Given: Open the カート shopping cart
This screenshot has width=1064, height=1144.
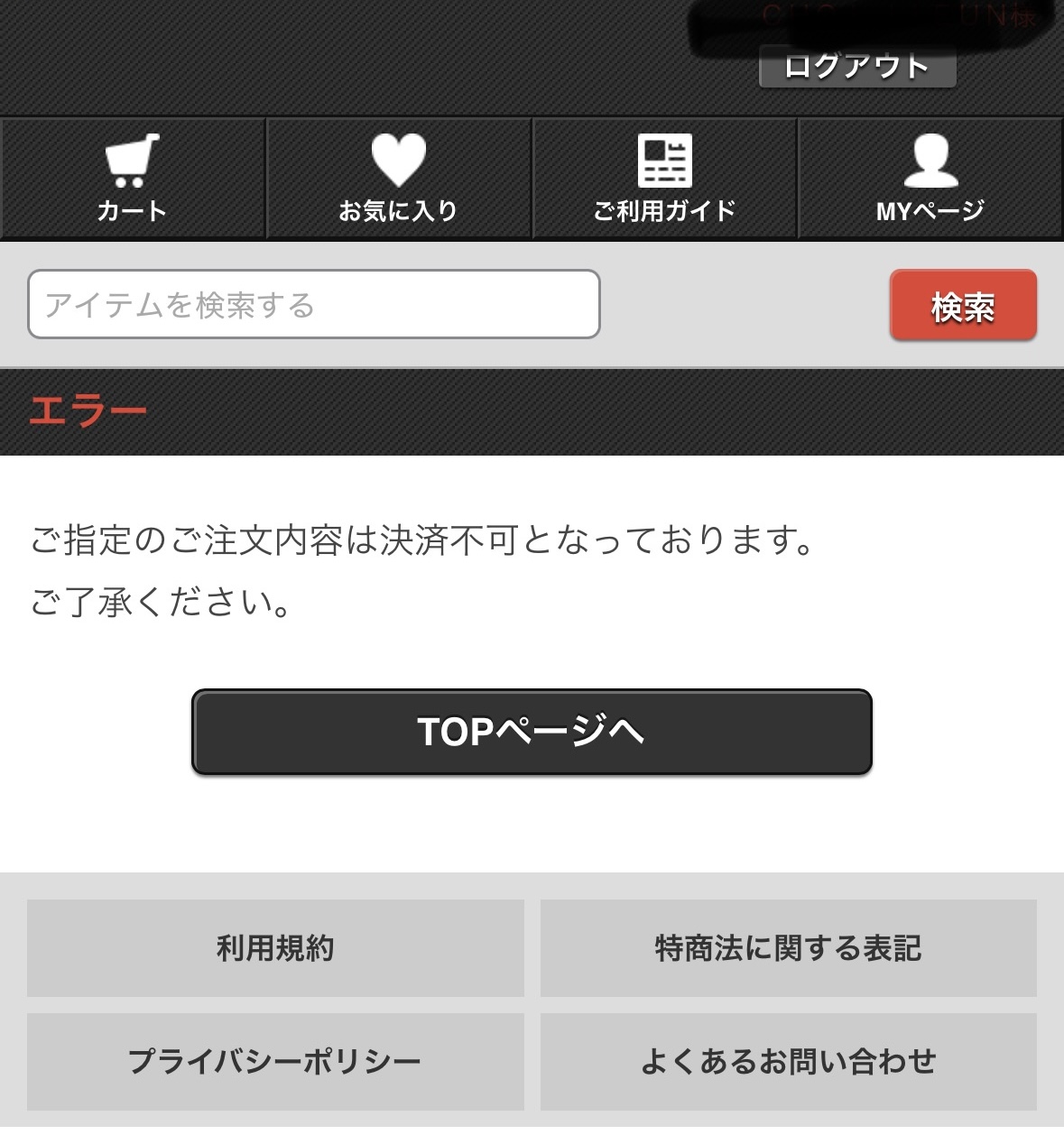Looking at the screenshot, I should [x=132, y=179].
